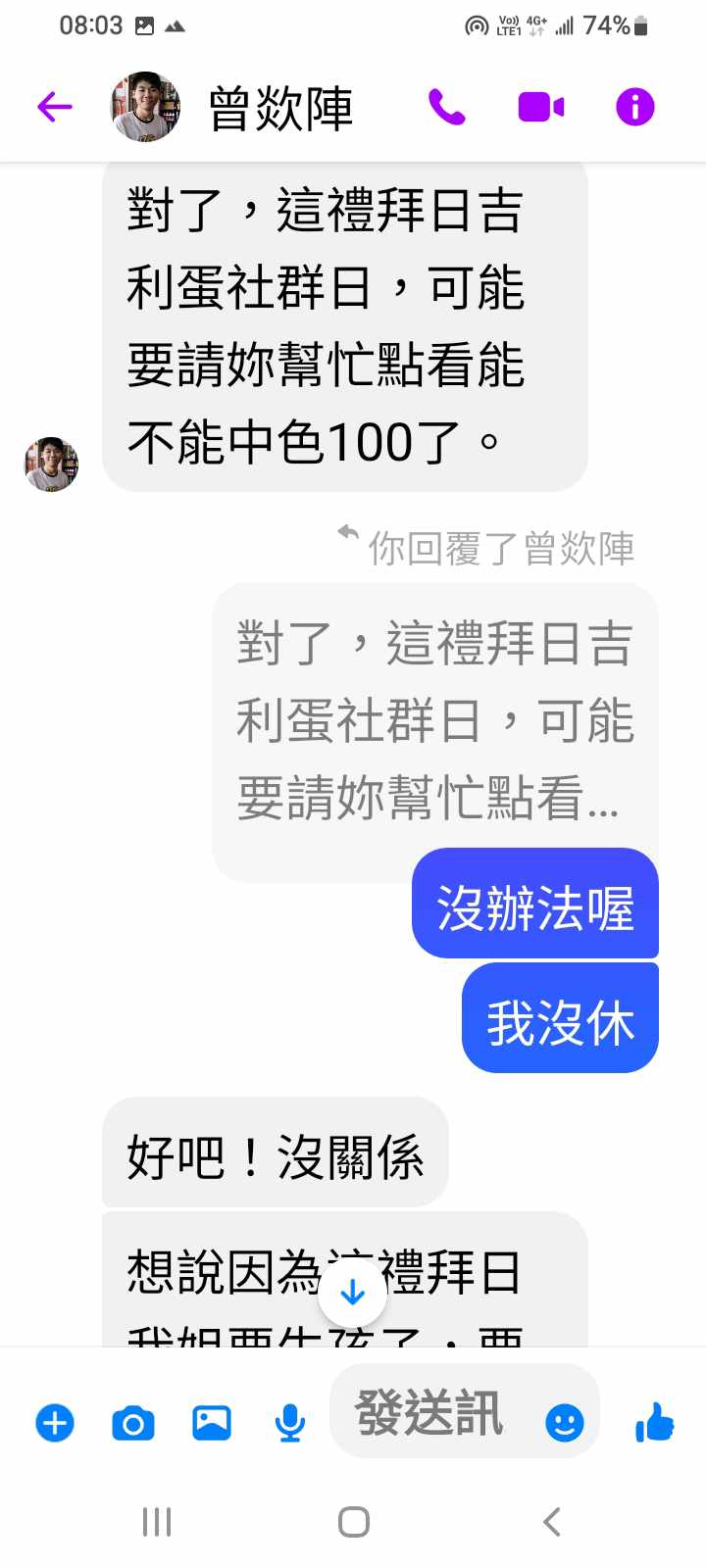
Task: Return to the Android home screen
Action: (353, 1522)
